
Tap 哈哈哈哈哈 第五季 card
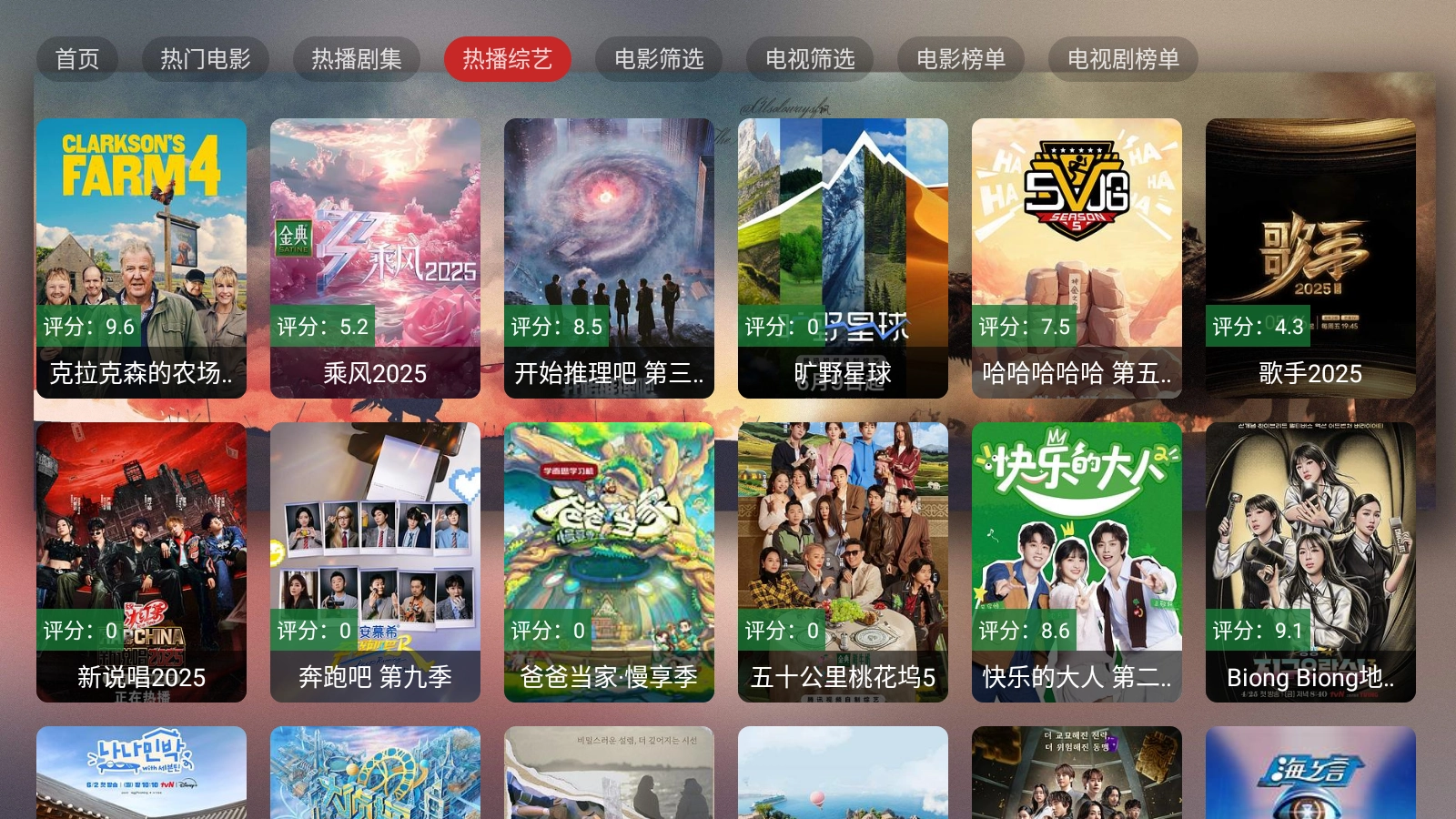pos(1077,258)
